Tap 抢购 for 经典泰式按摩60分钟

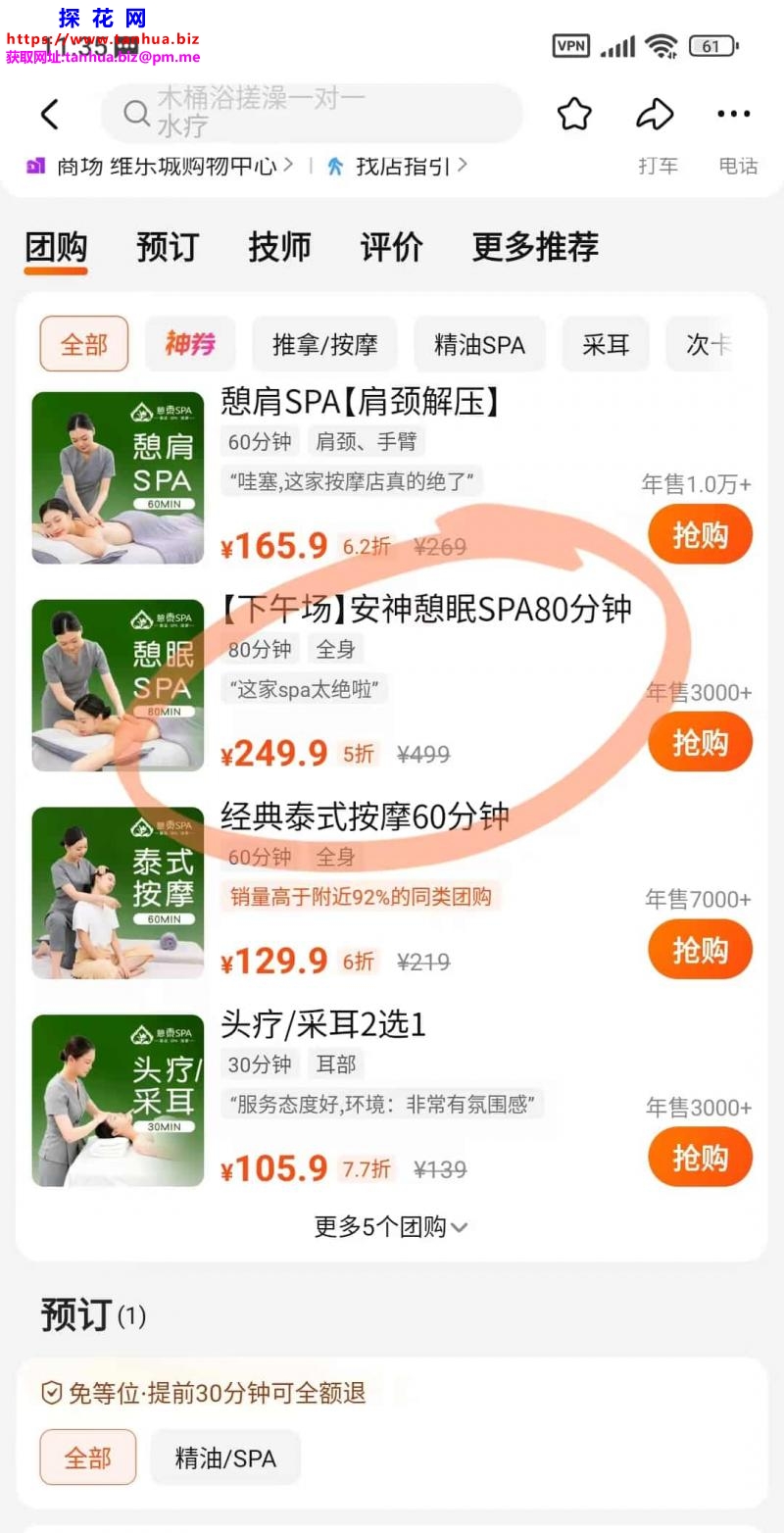click(x=700, y=950)
